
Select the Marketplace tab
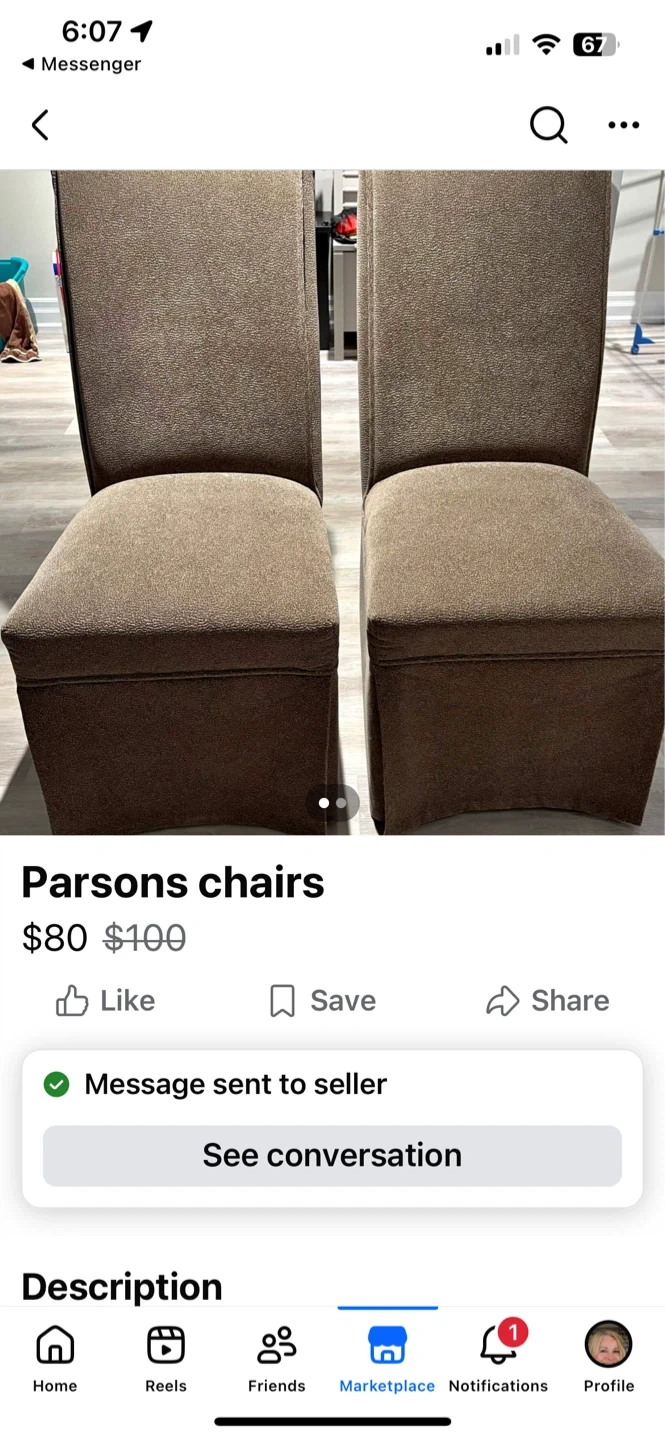(x=387, y=1358)
